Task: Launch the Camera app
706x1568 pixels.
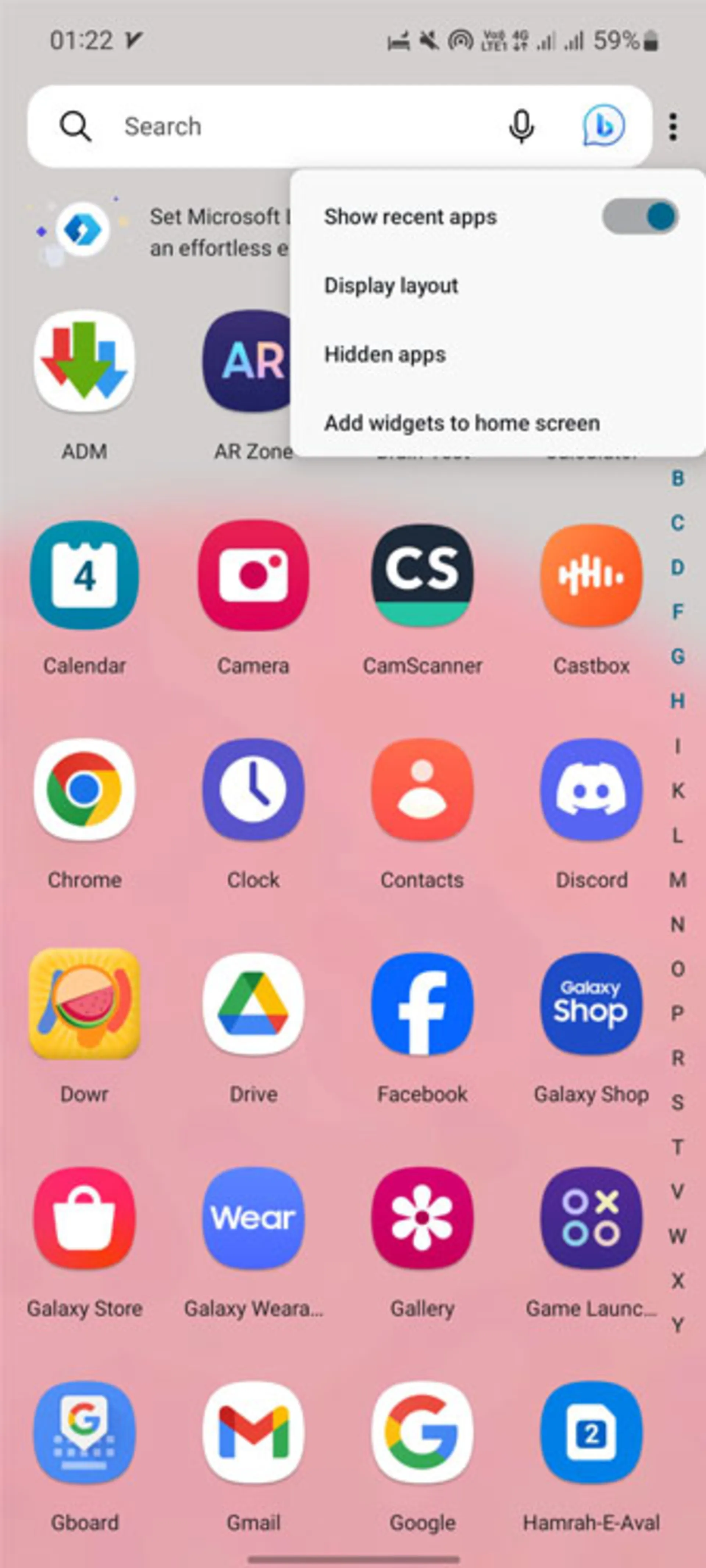Action: [253, 575]
